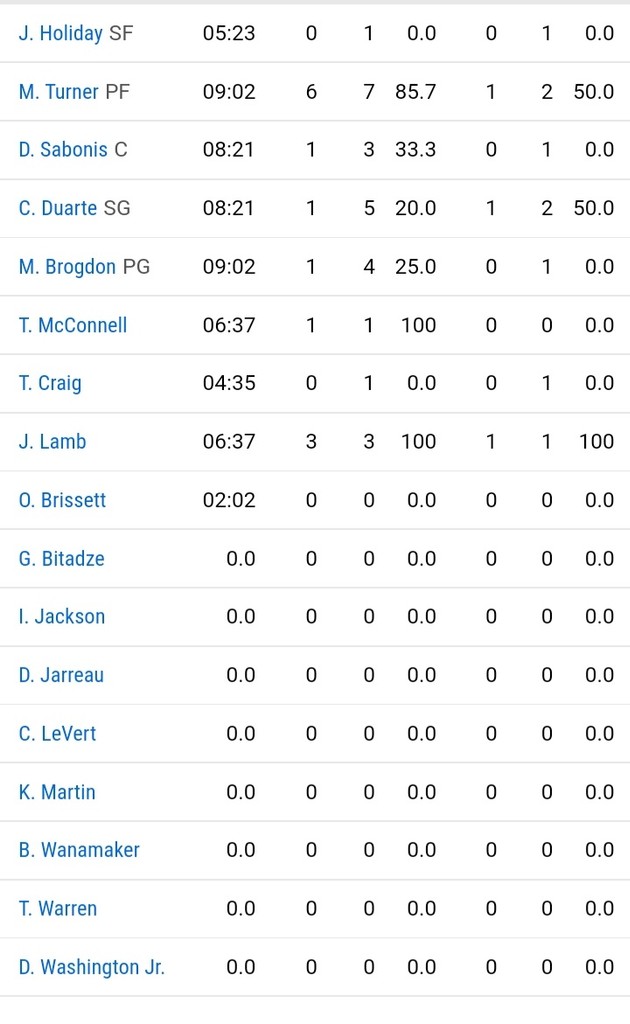Select C. LeVert's name
Screen dimensions: 630x1024
pos(57,733)
